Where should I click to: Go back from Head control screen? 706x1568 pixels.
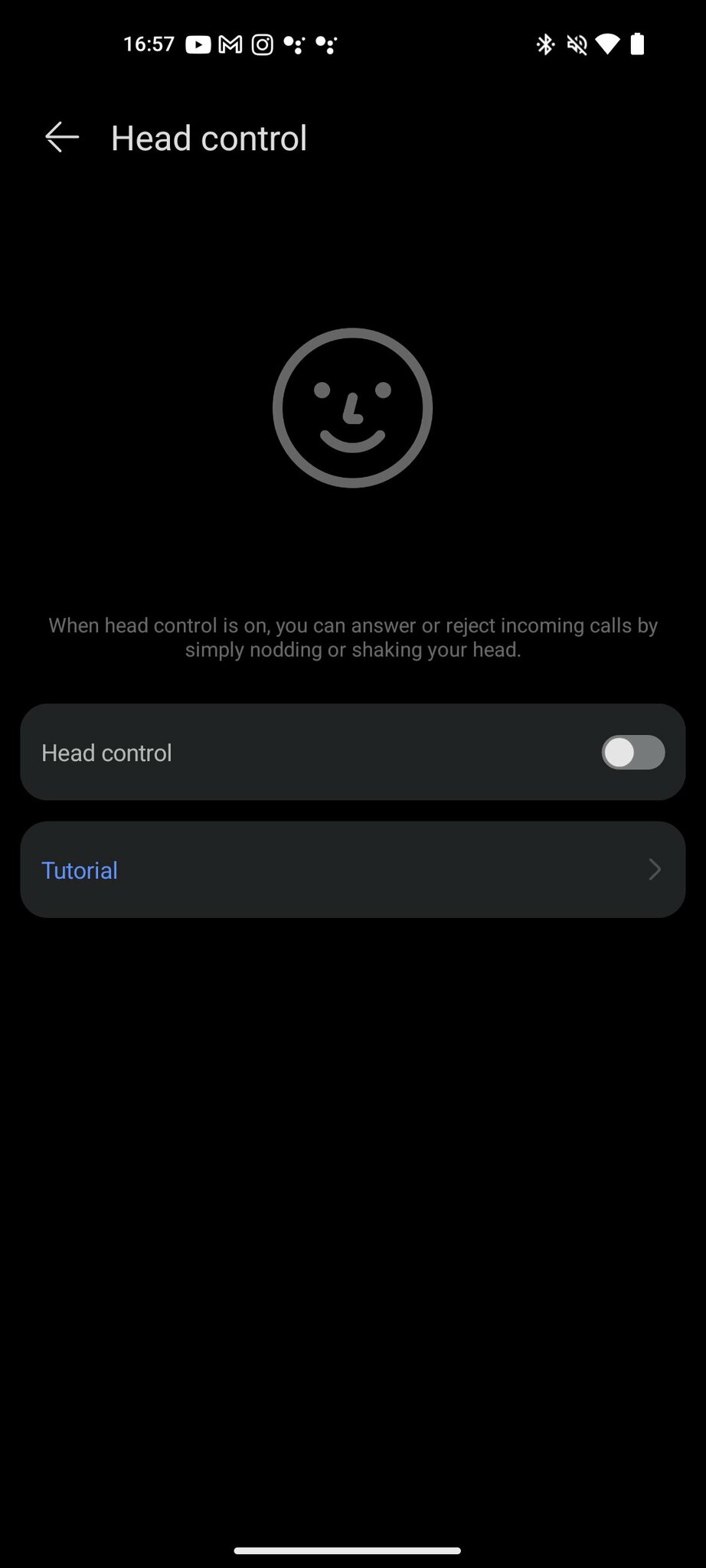62,138
